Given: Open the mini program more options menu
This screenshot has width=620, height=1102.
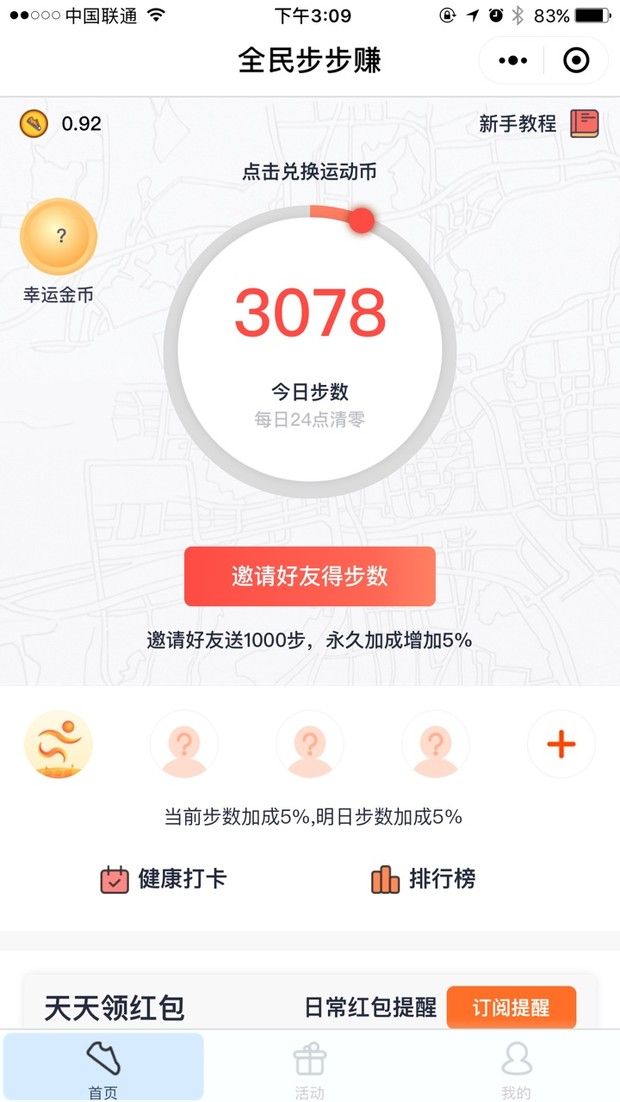Looking at the screenshot, I should [512, 61].
